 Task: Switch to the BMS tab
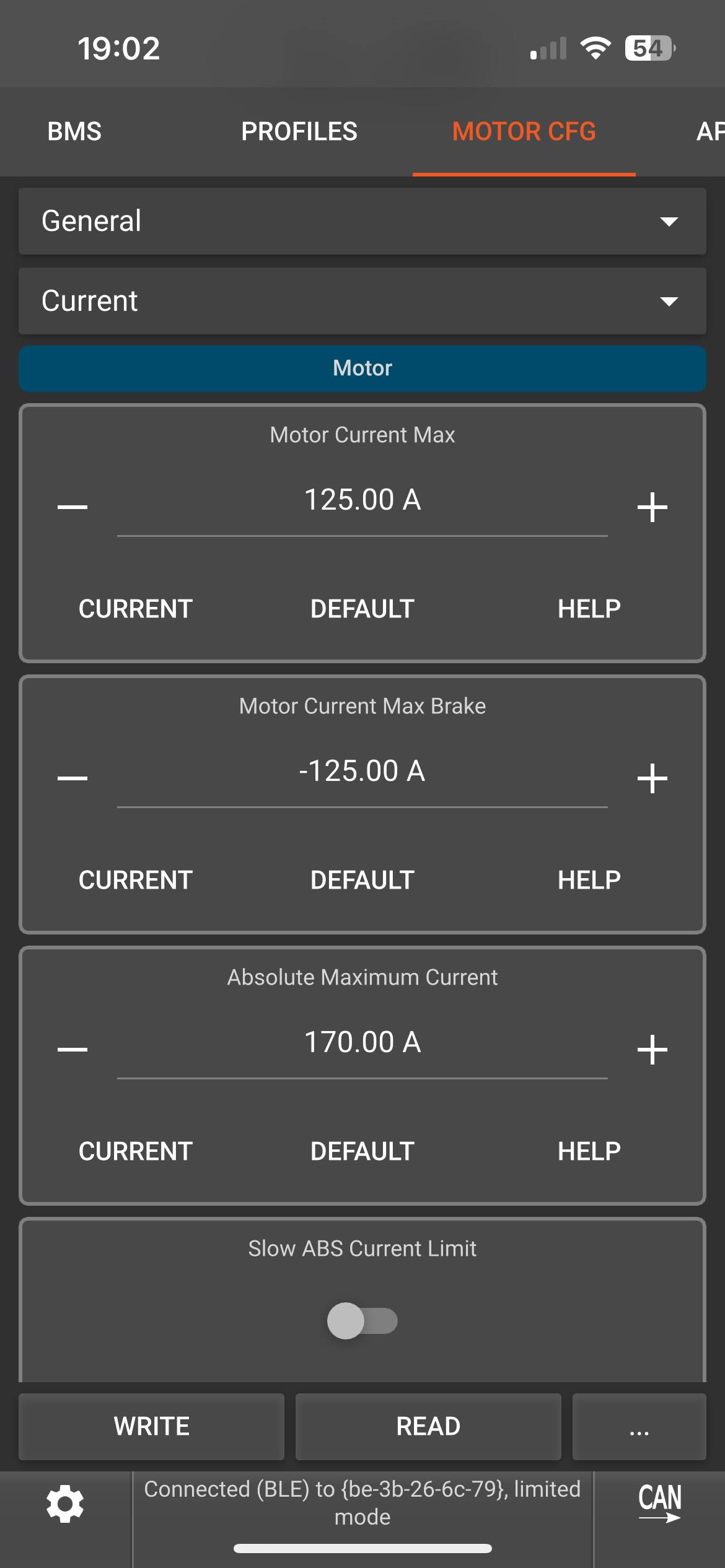[74, 131]
